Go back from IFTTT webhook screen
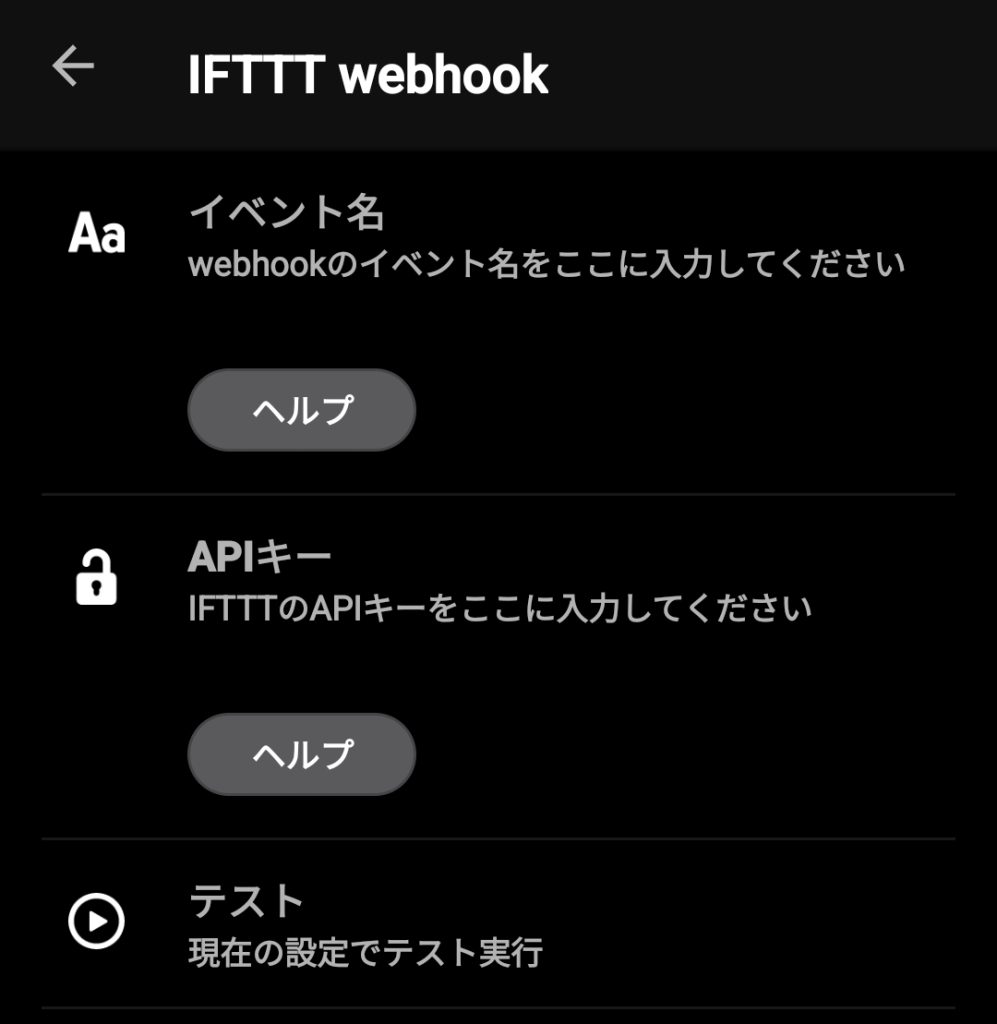This screenshot has width=997, height=1024. pos(73,68)
